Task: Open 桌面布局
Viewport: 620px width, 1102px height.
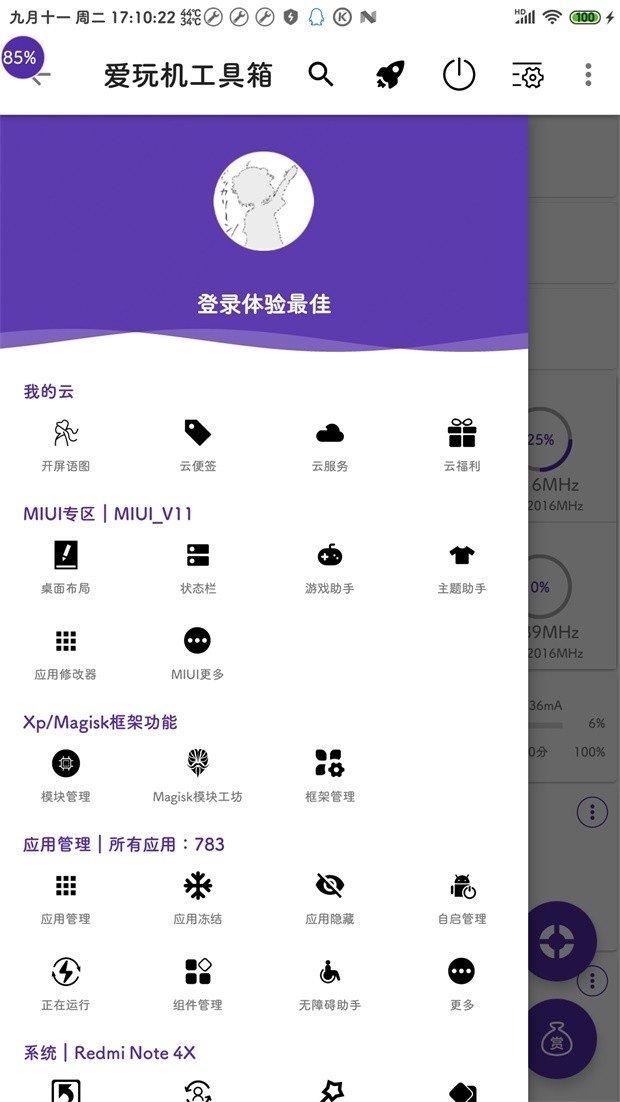Action: (x=66, y=566)
